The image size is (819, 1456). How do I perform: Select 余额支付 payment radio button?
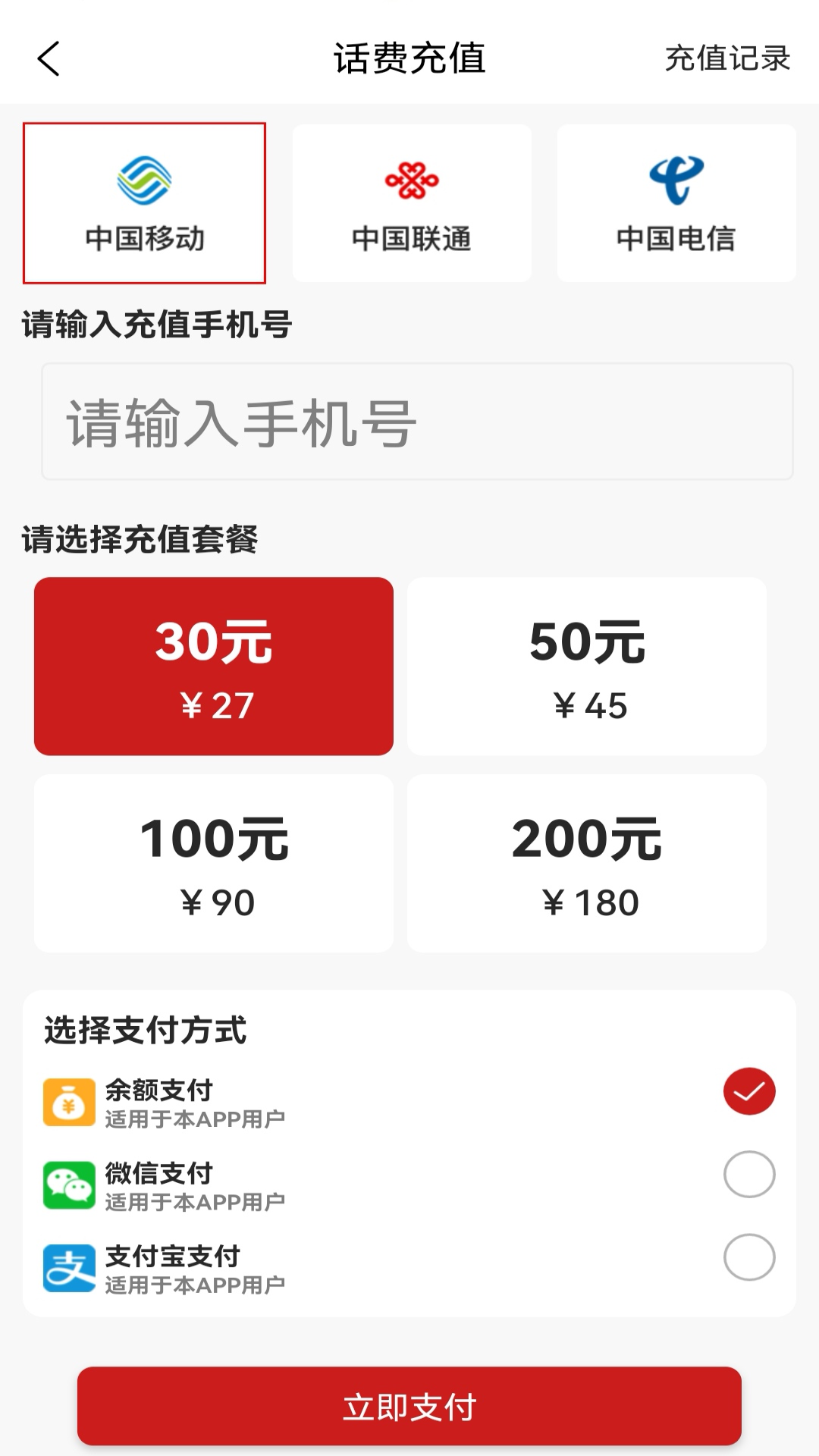[749, 1090]
